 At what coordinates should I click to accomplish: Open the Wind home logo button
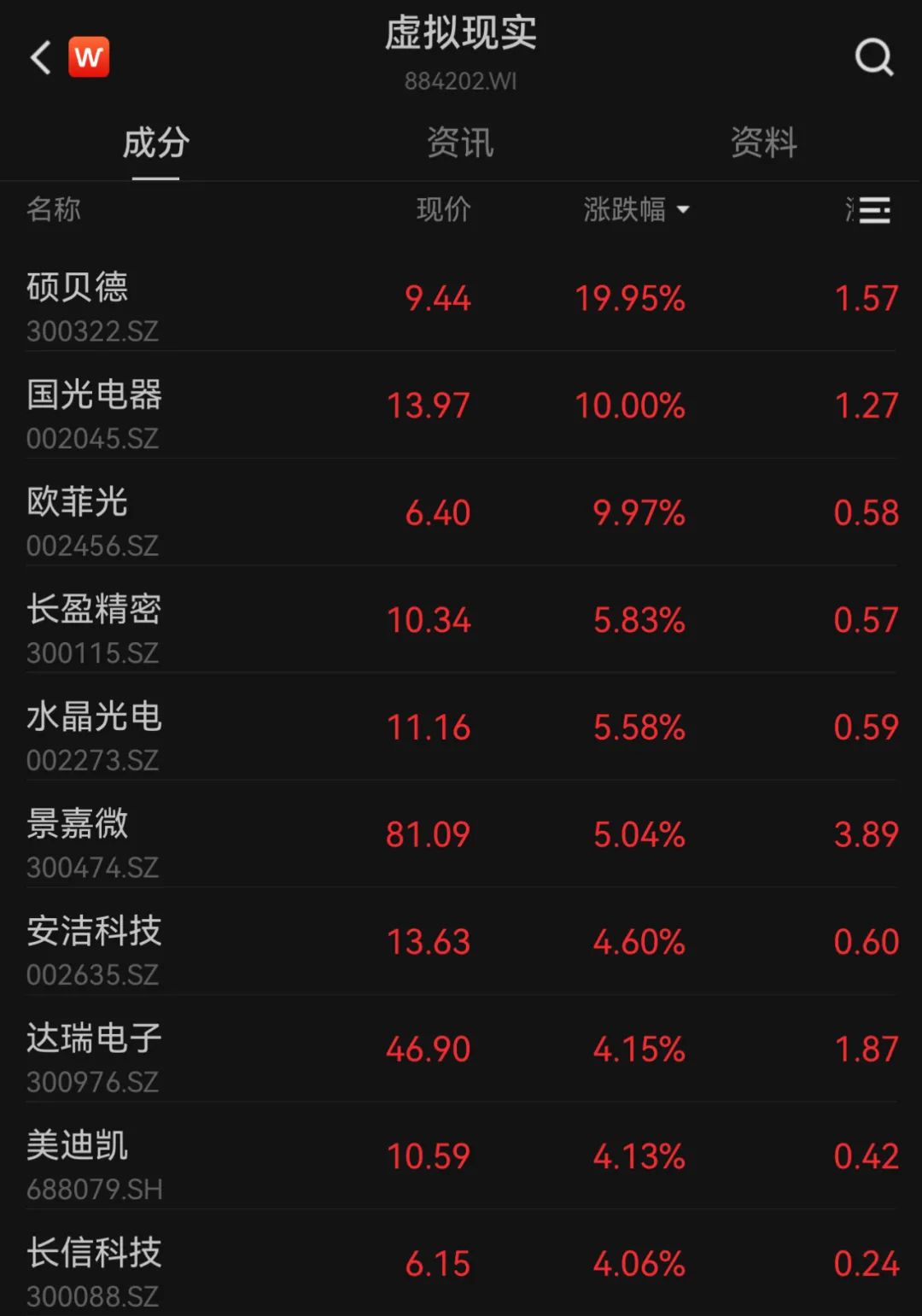[89, 57]
